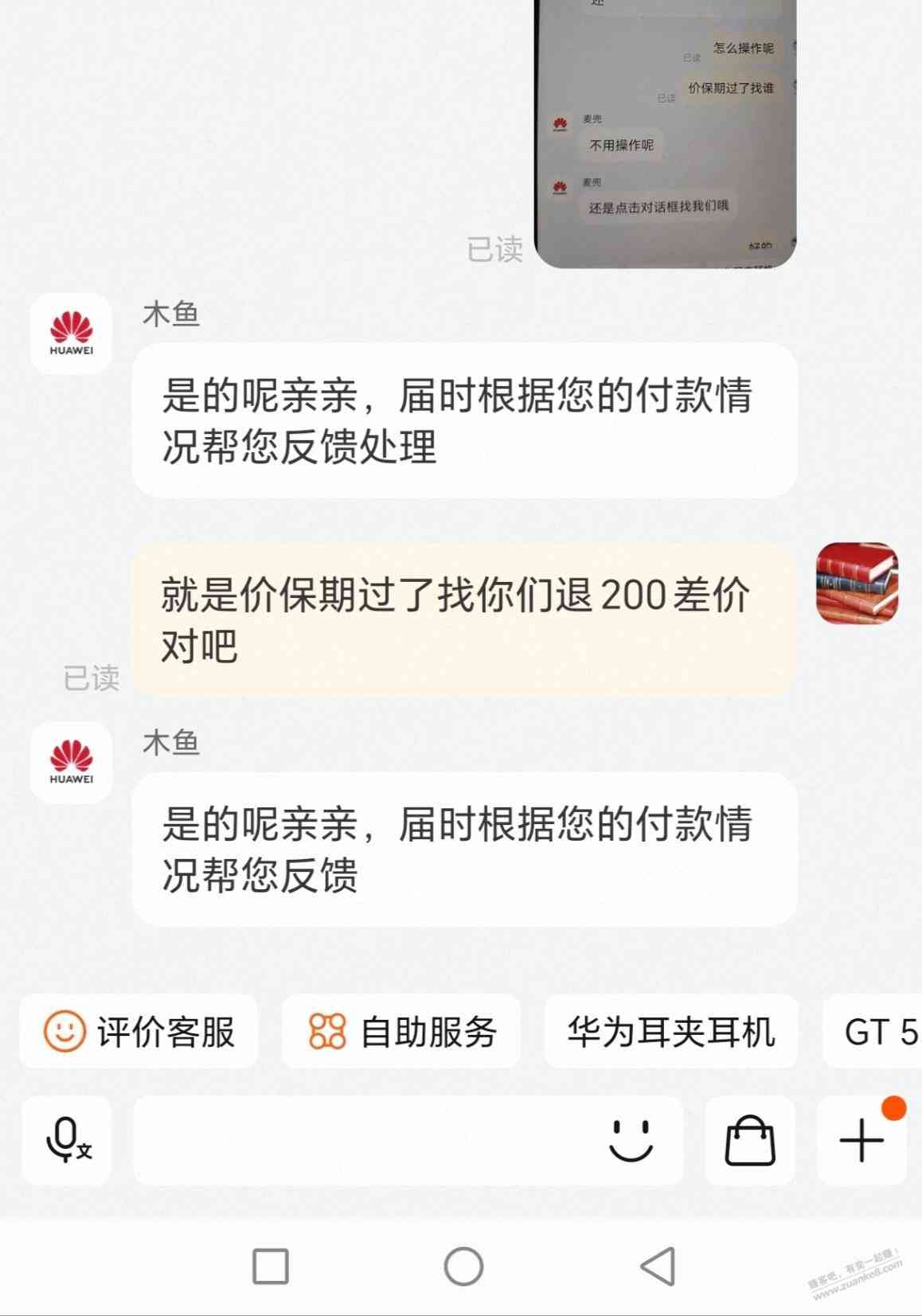Open the shopping bag icon

click(x=749, y=1141)
